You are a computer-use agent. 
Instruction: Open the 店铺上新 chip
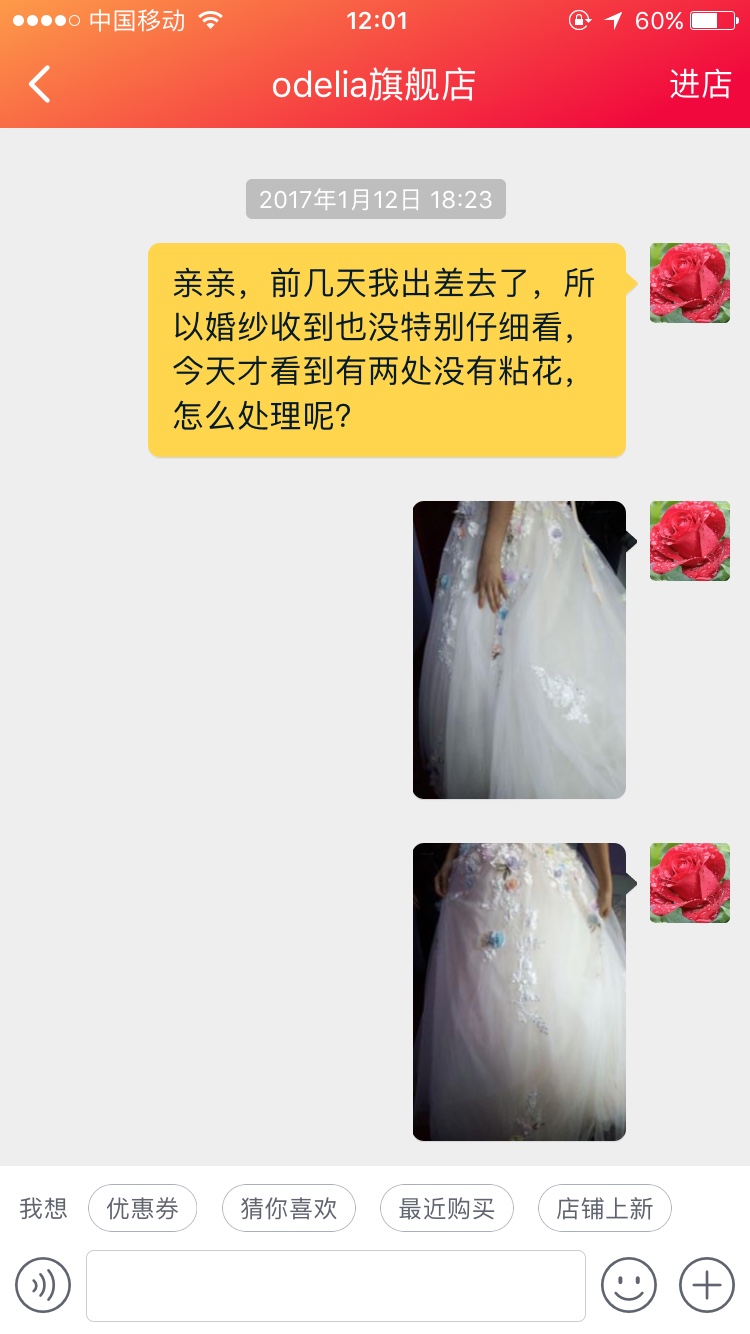[x=604, y=1209]
